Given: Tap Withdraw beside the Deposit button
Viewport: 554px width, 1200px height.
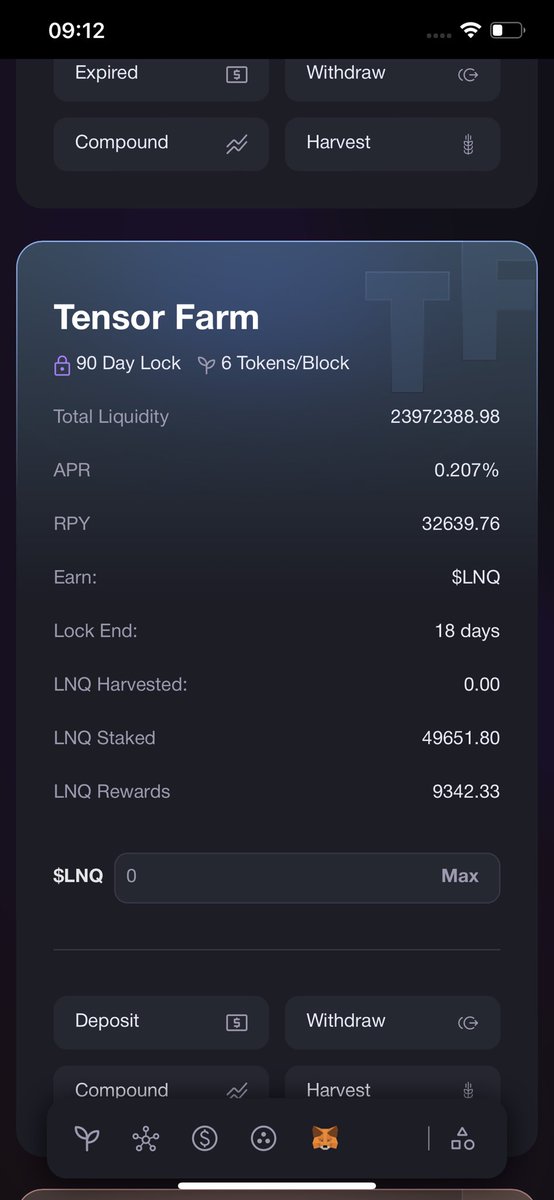Looking at the screenshot, I should pos(392,1022).
